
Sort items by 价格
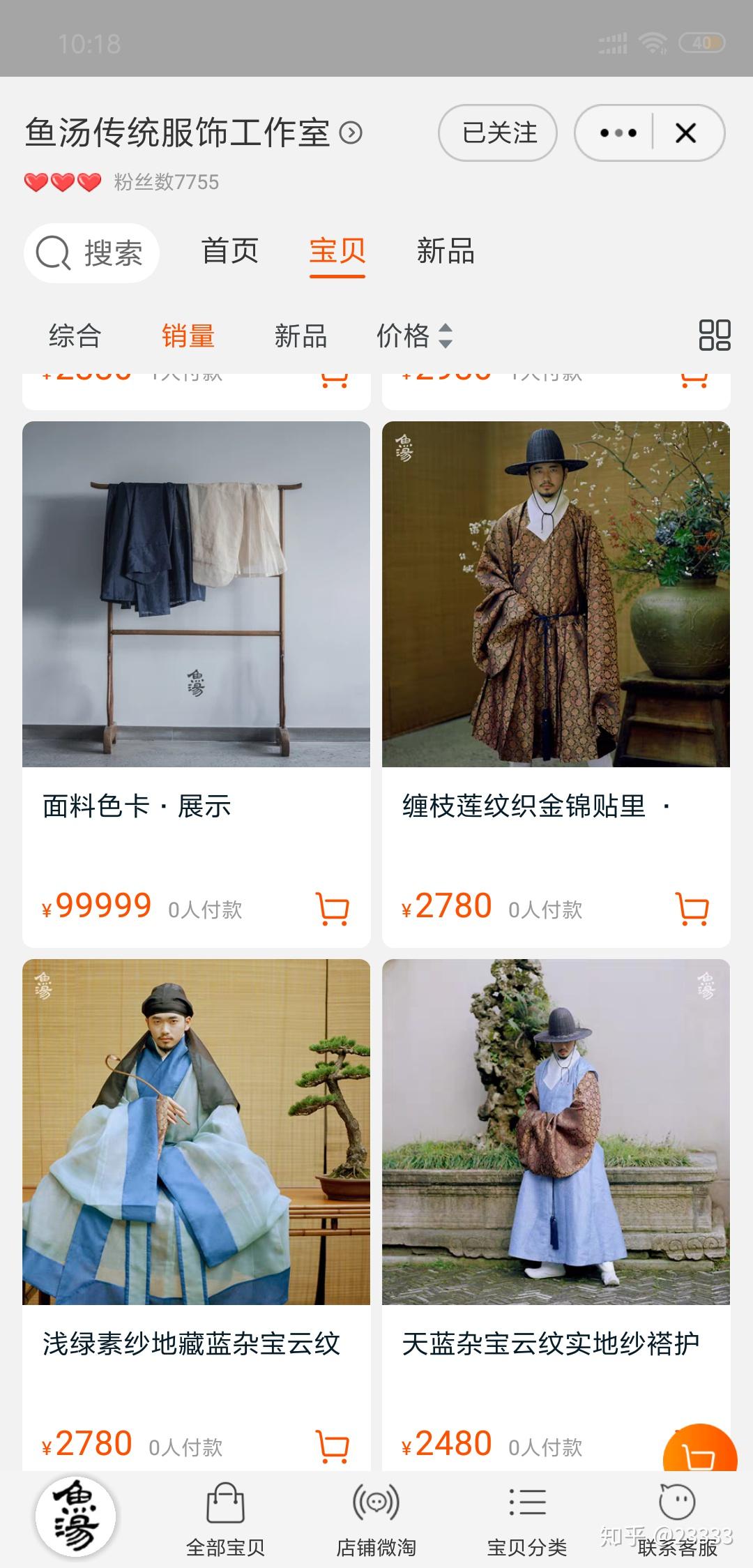pos(415,336)
